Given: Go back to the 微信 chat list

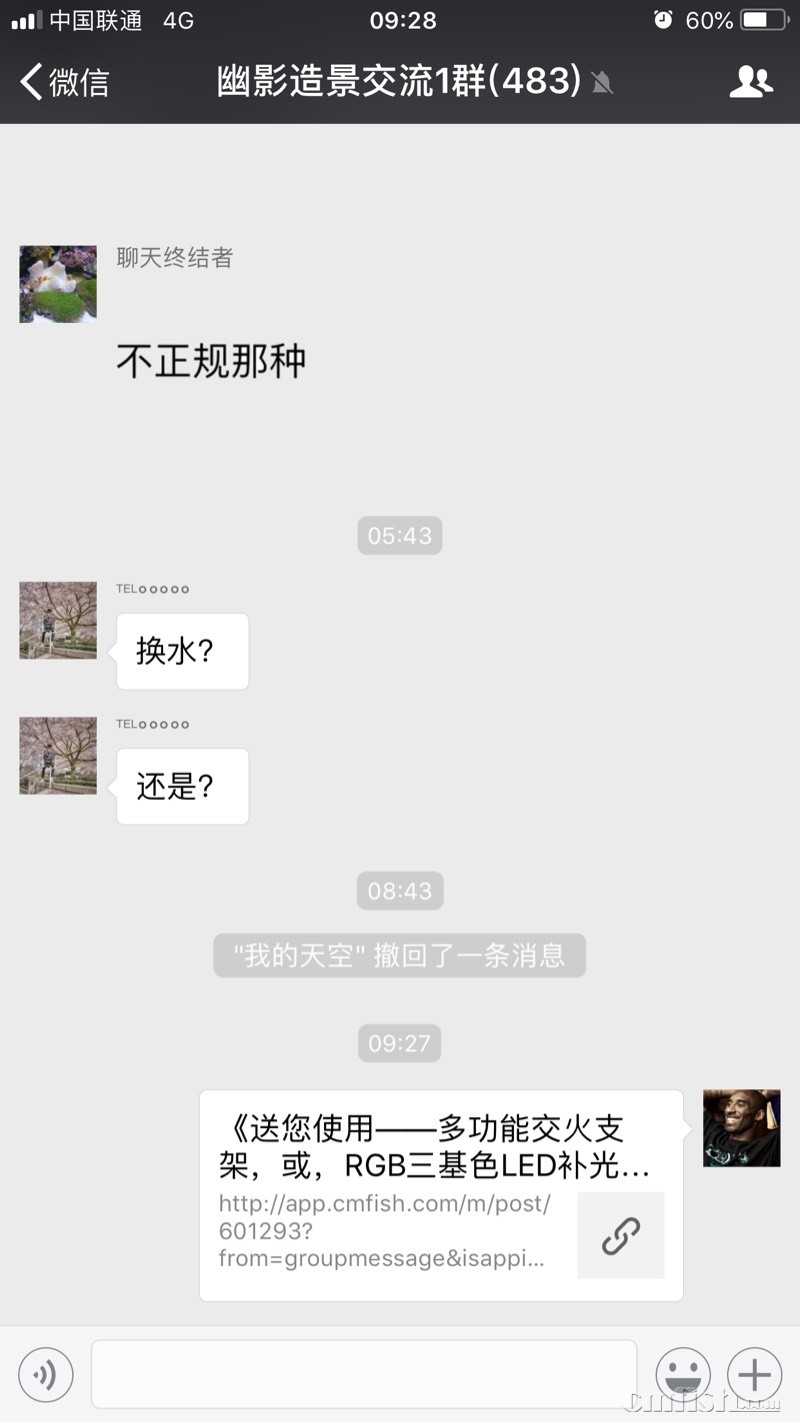Looking at the screenshot, I should 65,82.
